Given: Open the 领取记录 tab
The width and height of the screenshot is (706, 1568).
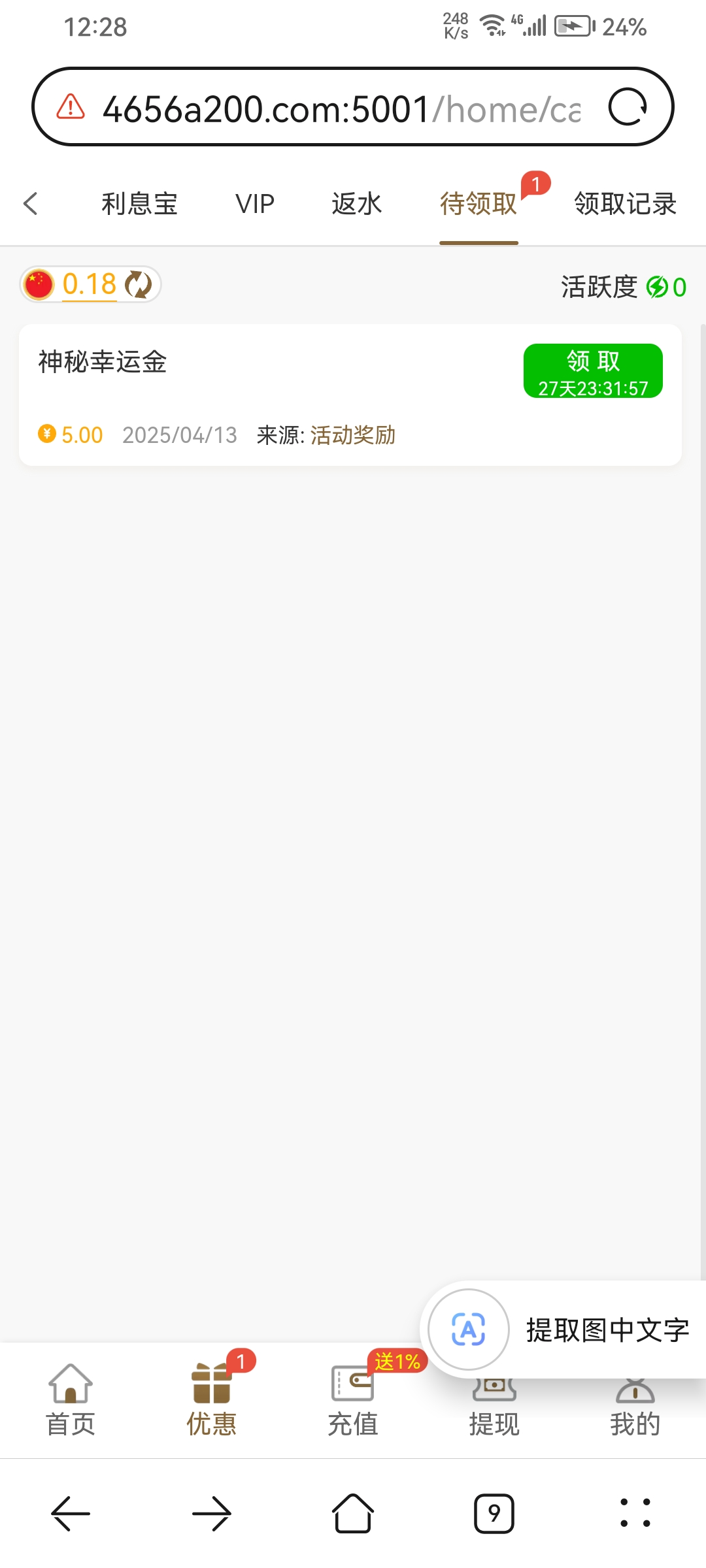Looking at the screenshot, I should point(625,204).
